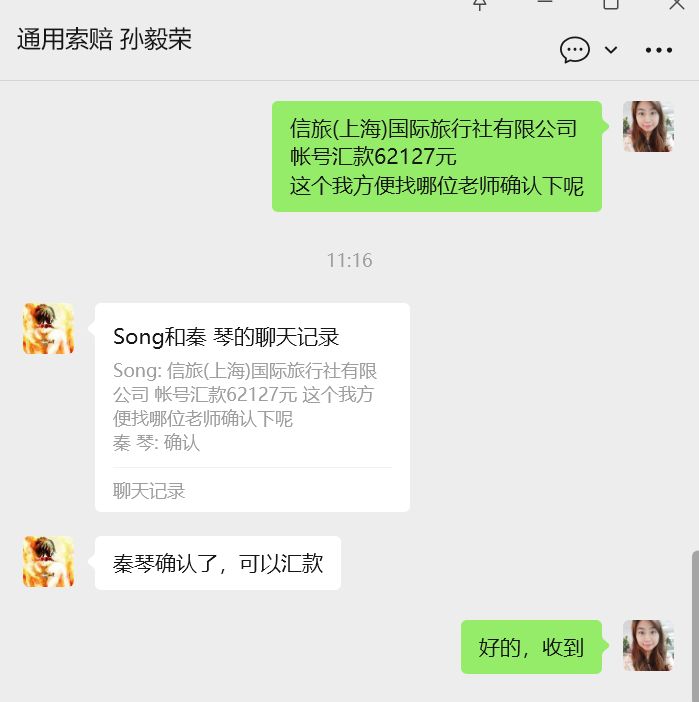The image size is (699, 702).
Task: Open the three-dot more options menu
Action: tap(659, 50)
